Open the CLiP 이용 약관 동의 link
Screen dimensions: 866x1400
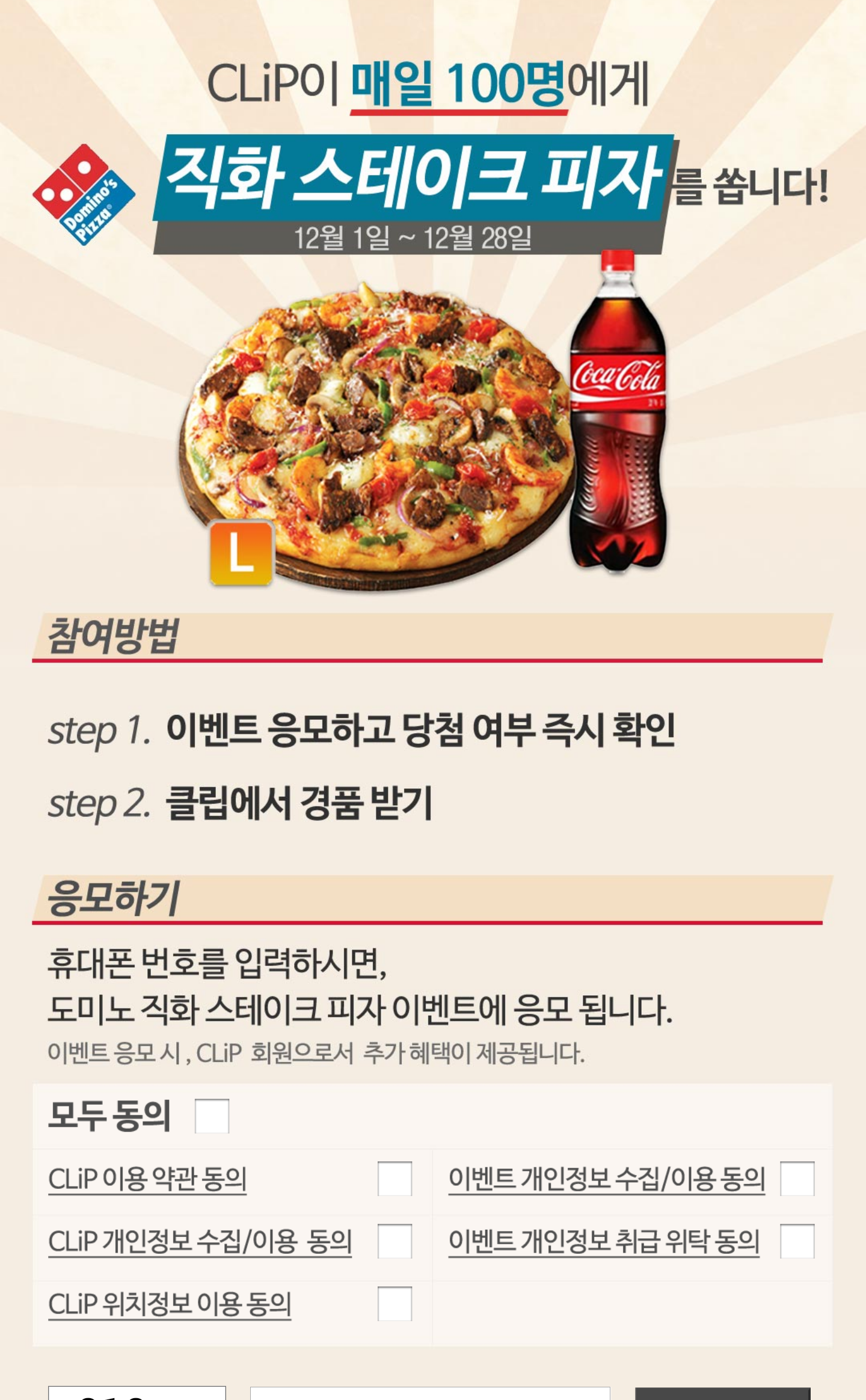pos(147,1179)
